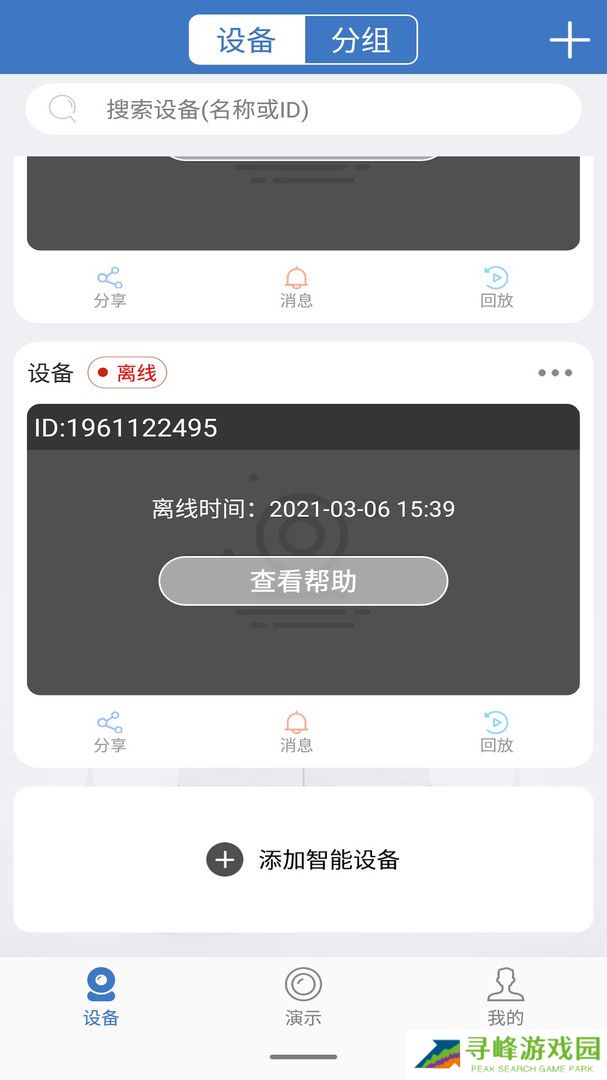607x1080 pixels.
Task: Go to the 演示 tab
Action: [x=303, y=997]
